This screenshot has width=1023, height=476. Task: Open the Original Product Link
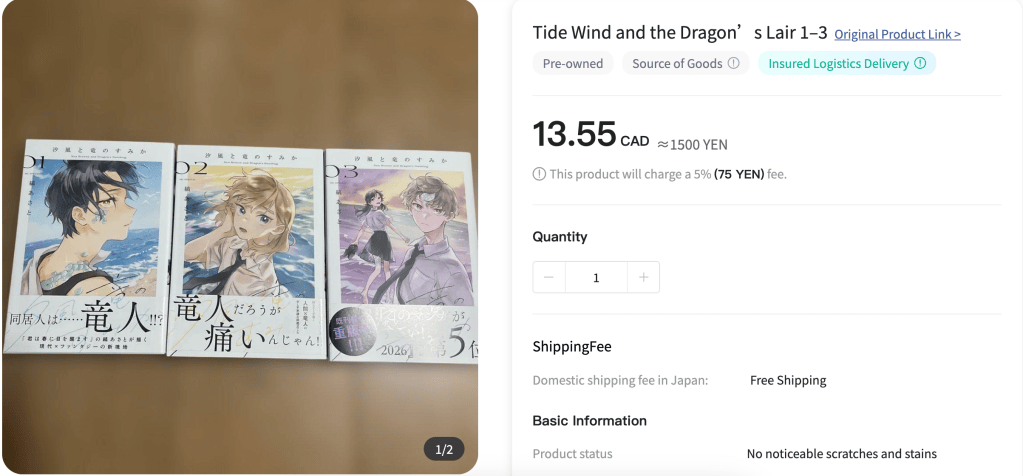click(897, 35)
